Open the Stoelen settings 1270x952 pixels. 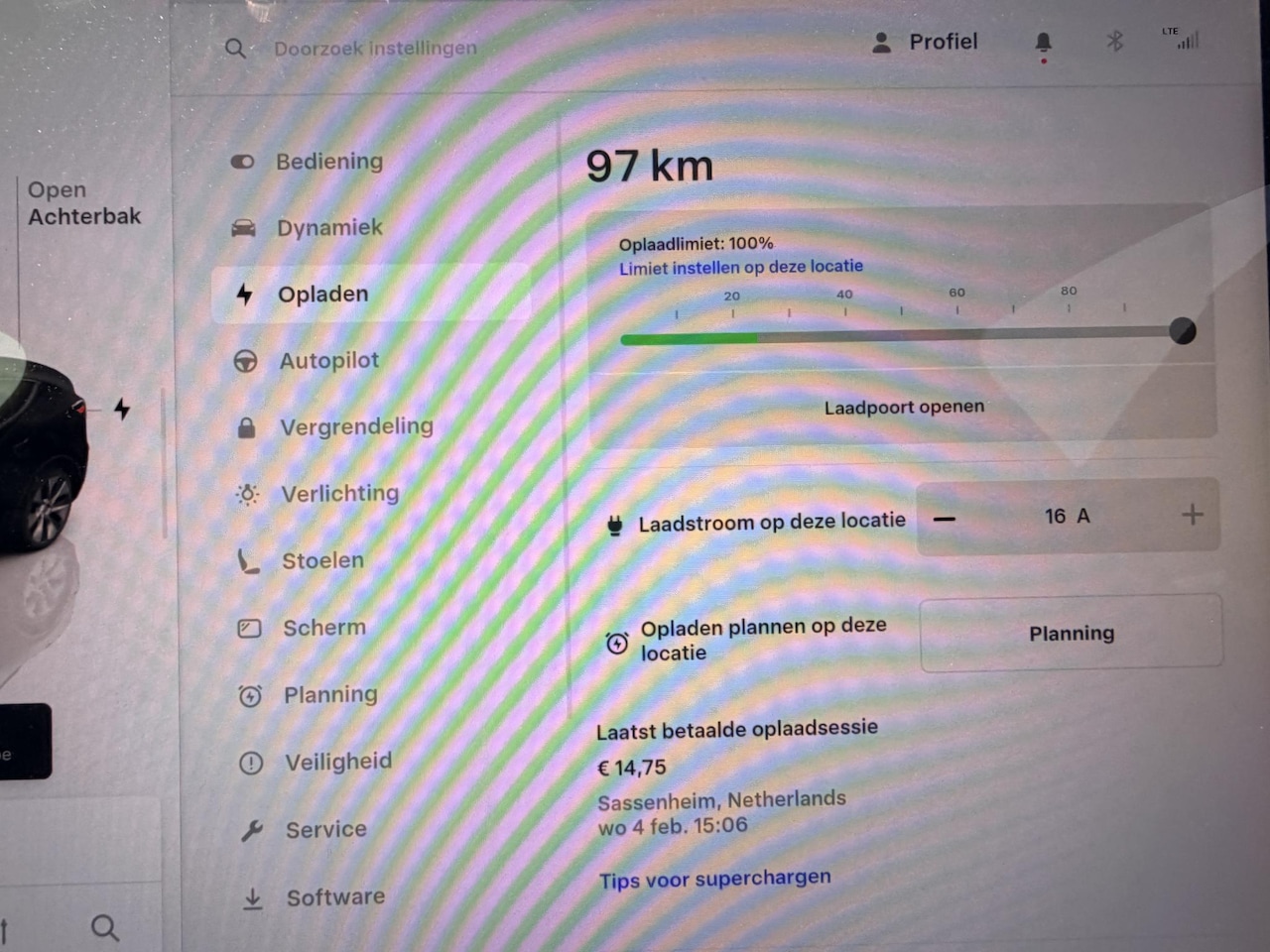tap(322, 560)
